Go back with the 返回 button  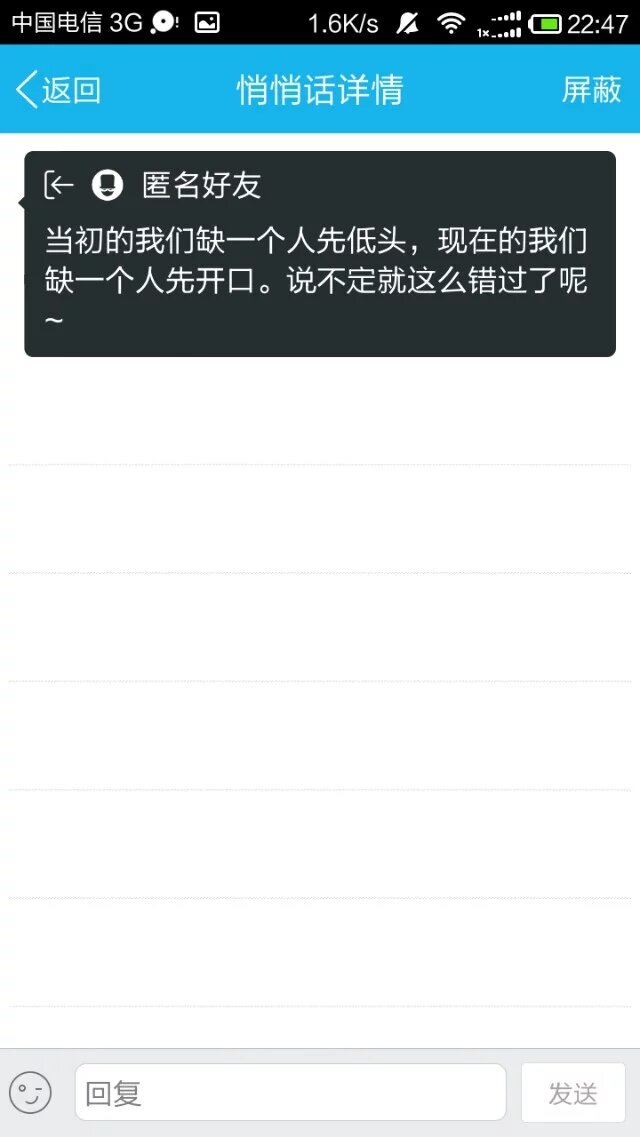point(58,90)
